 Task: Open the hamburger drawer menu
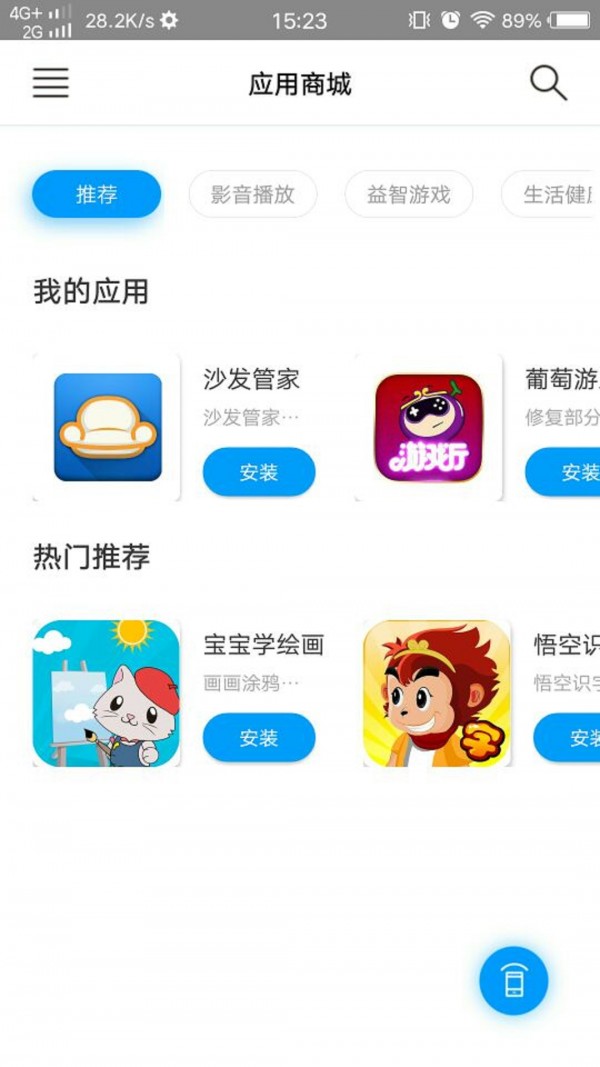point(51,83)
